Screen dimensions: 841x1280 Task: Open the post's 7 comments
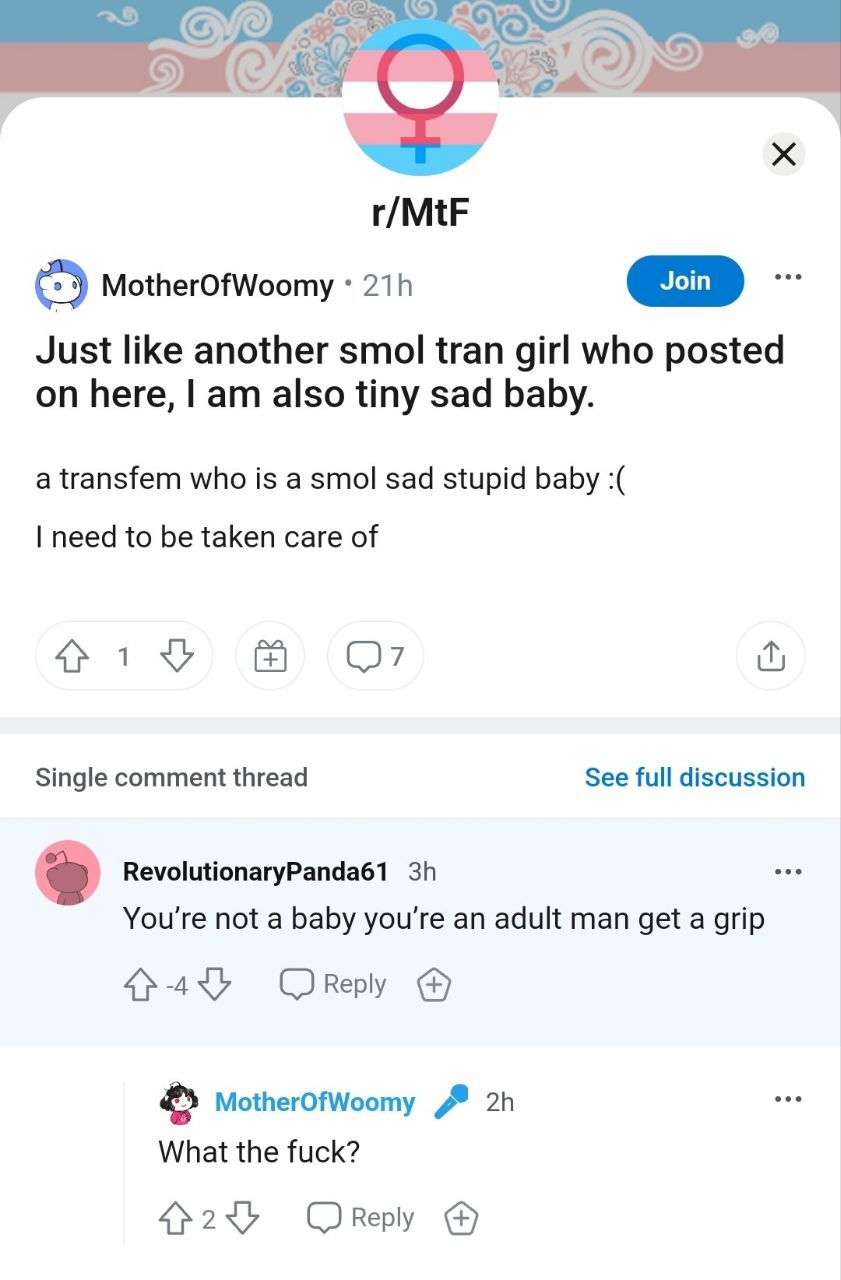376,656
